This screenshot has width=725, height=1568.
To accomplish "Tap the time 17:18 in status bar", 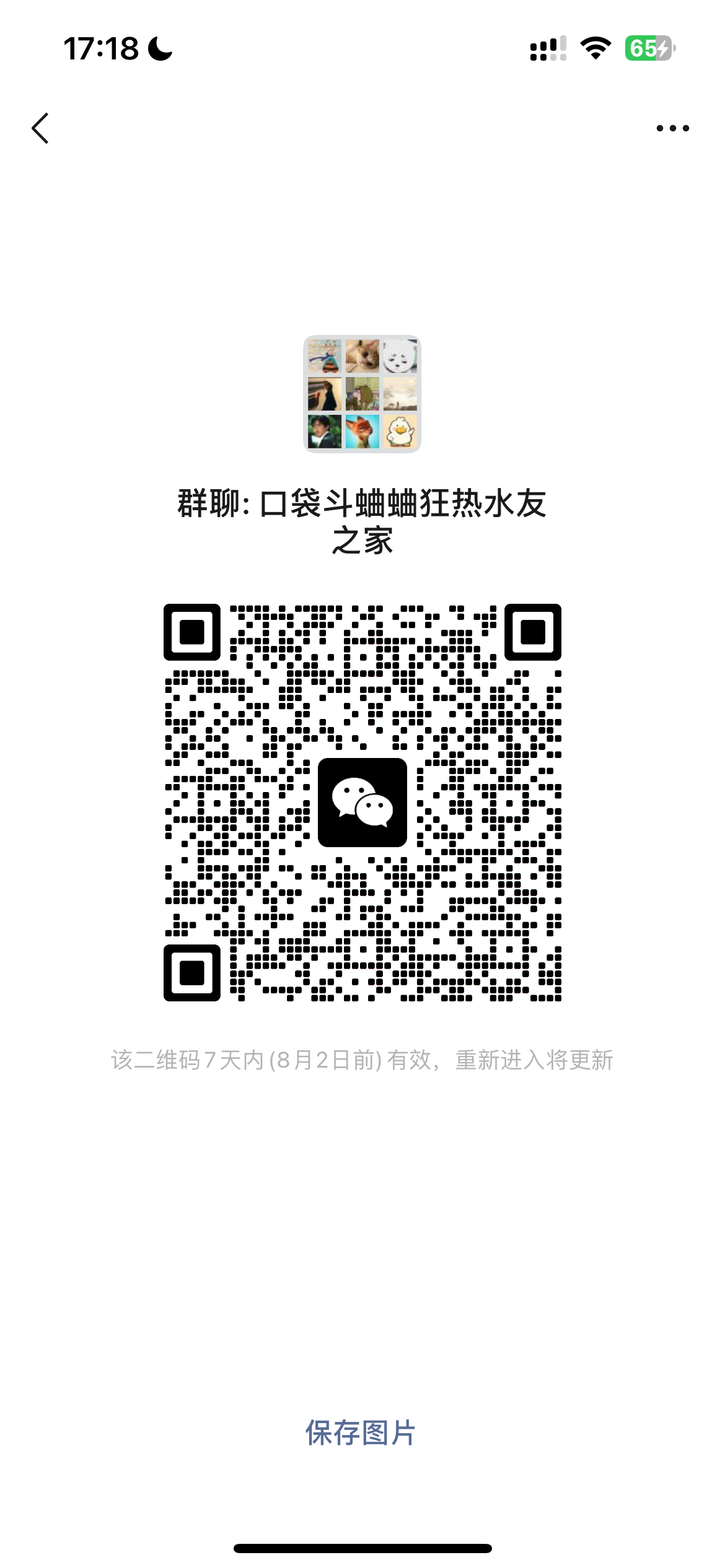I will [x=101, y=48].
